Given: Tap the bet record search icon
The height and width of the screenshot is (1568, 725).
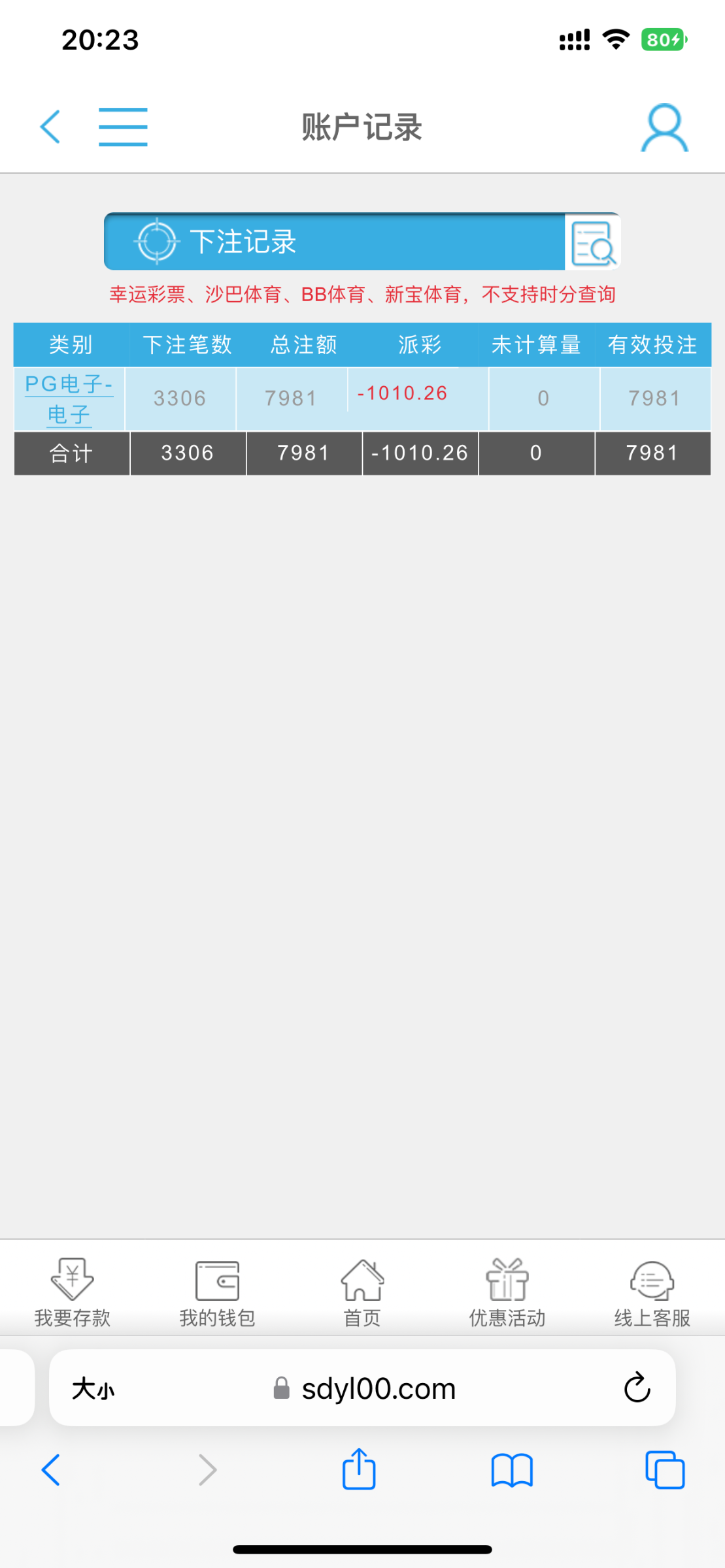Looking at the screenshot, I should click(x=592, y=242).
